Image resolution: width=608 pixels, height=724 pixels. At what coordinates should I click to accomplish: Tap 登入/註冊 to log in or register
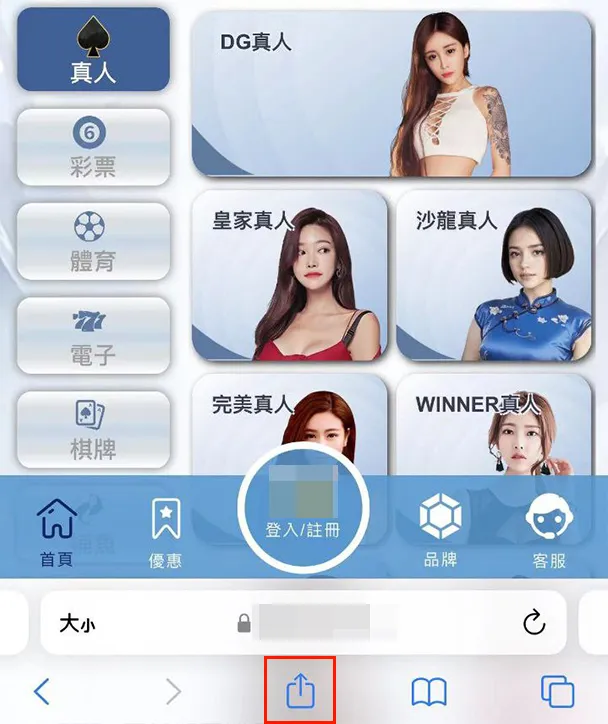click(x=303, y=510)
